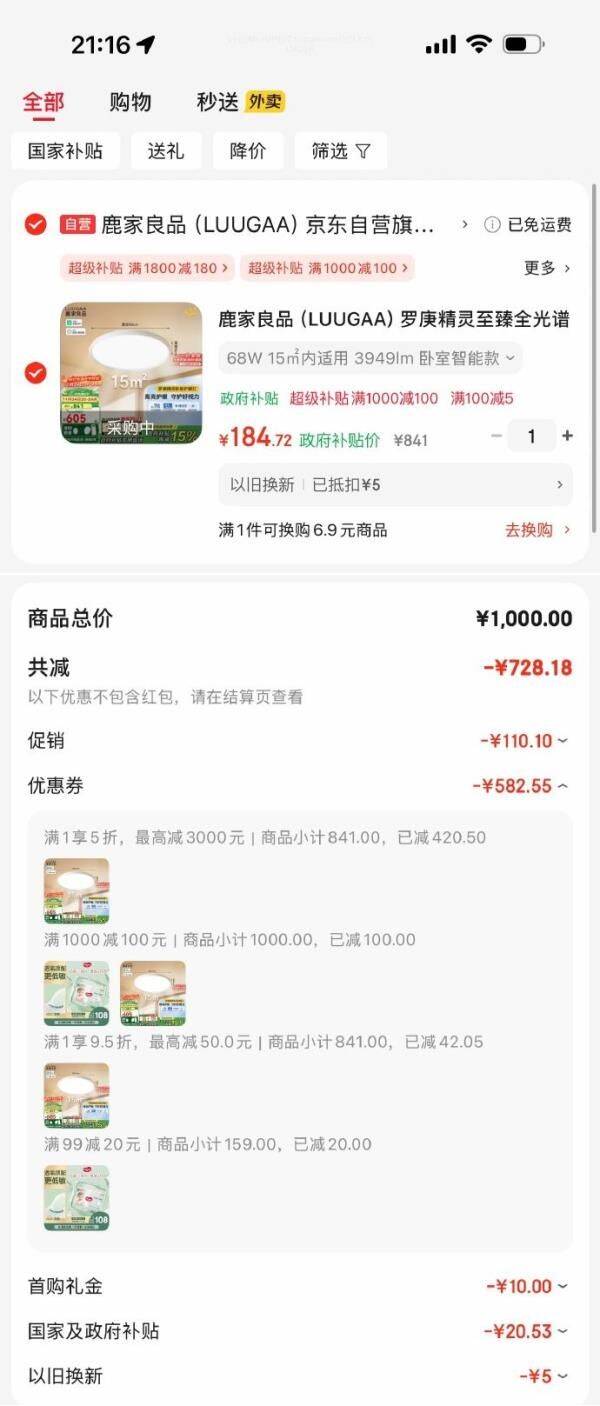600x1406 pixels.
Task: Open 以旧换新 trade-in details
Action: (395, 485)
